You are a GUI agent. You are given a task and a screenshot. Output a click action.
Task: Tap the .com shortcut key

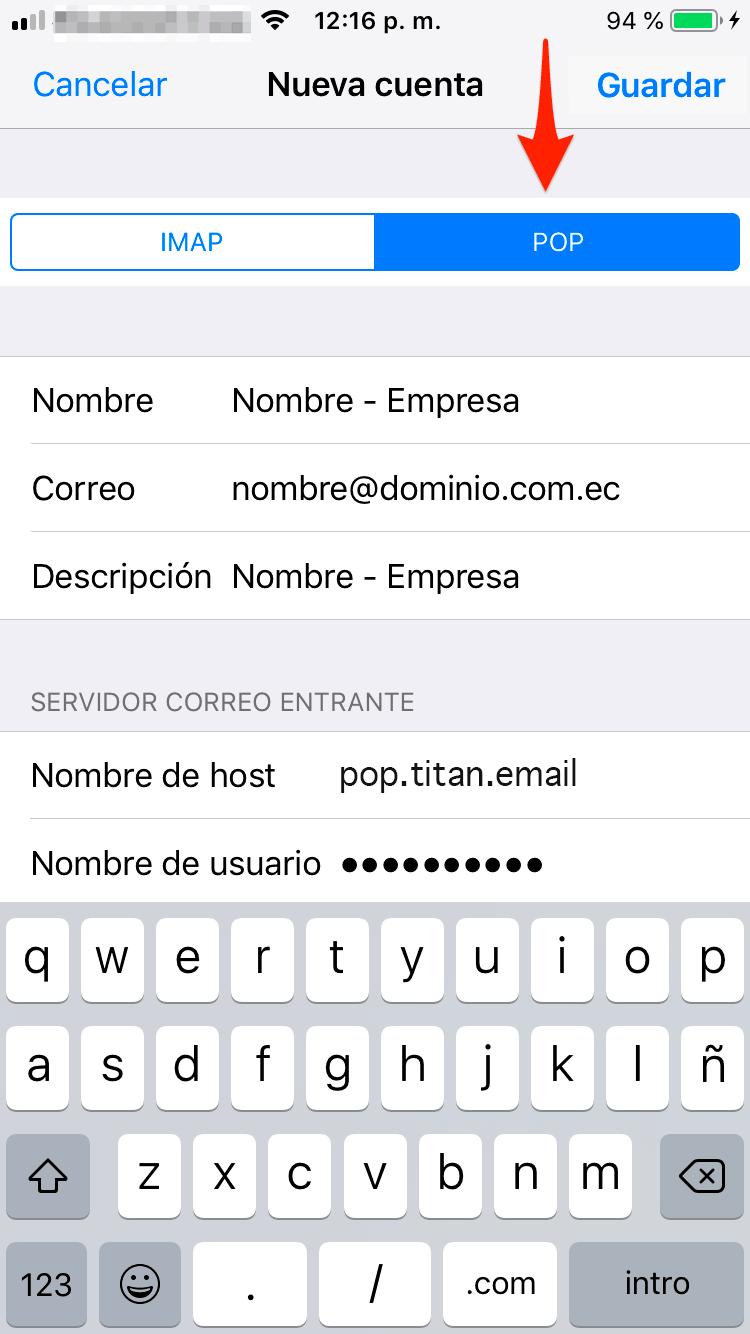click(x=500, y=1284)
